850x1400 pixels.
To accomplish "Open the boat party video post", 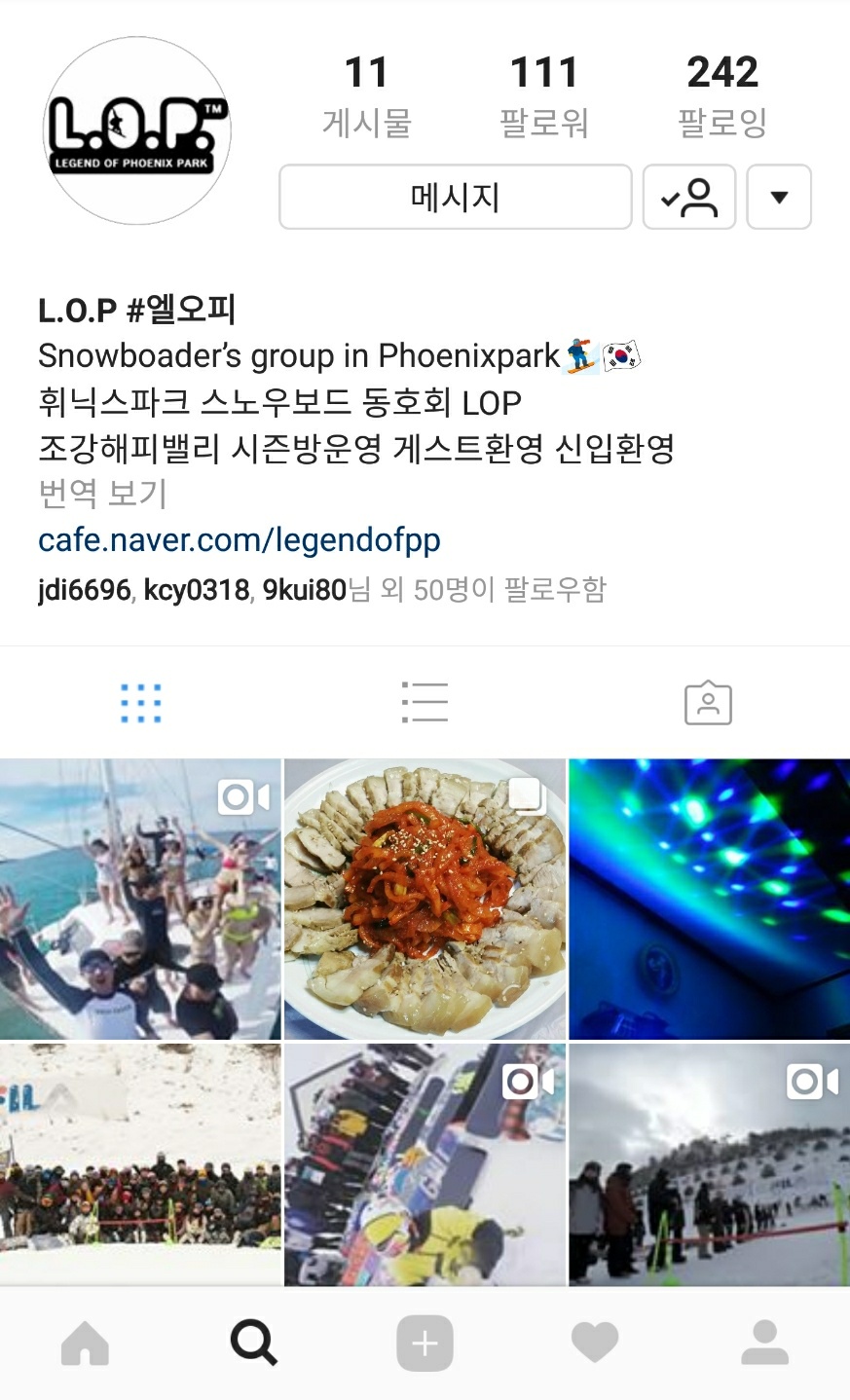I will point(140,899).
